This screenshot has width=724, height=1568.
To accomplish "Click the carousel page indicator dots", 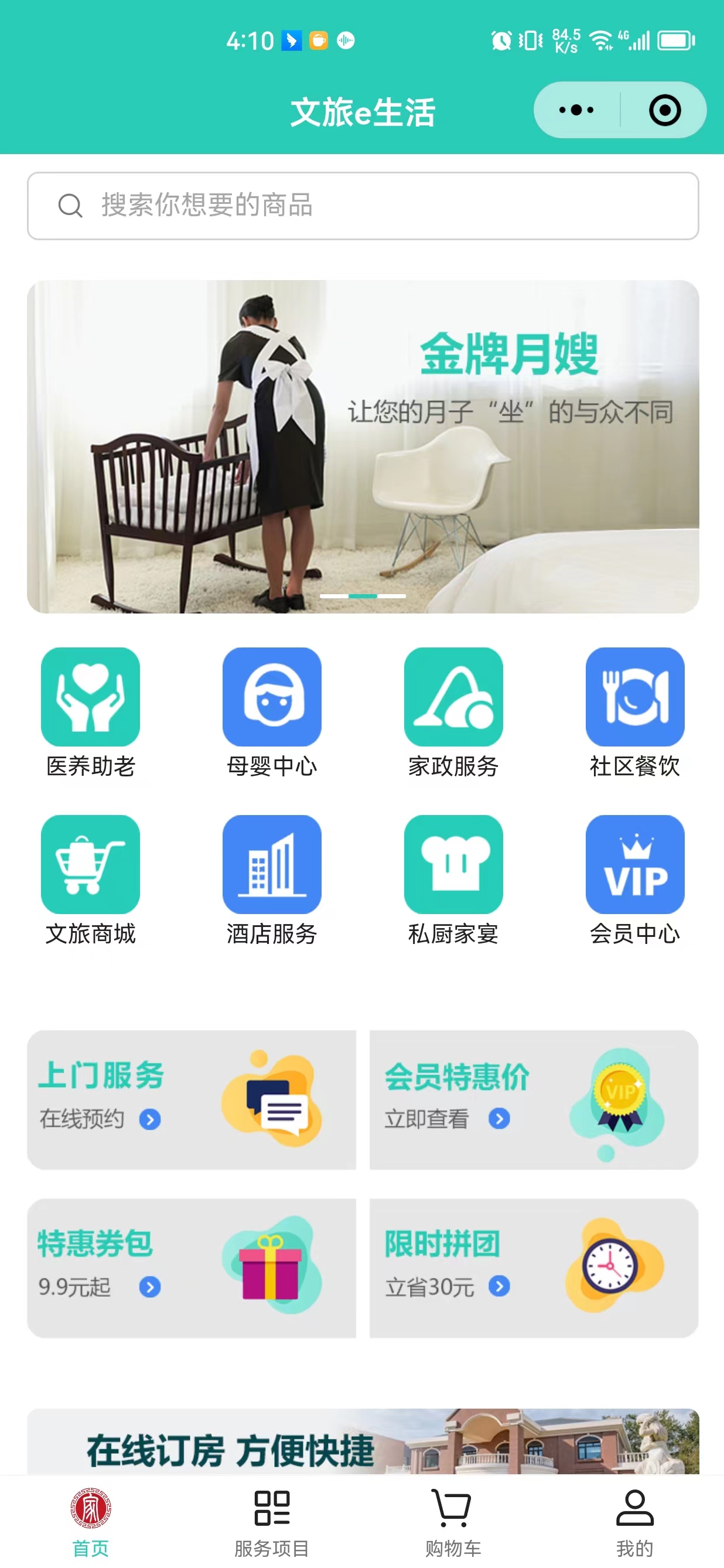I will tap(362, 596).
